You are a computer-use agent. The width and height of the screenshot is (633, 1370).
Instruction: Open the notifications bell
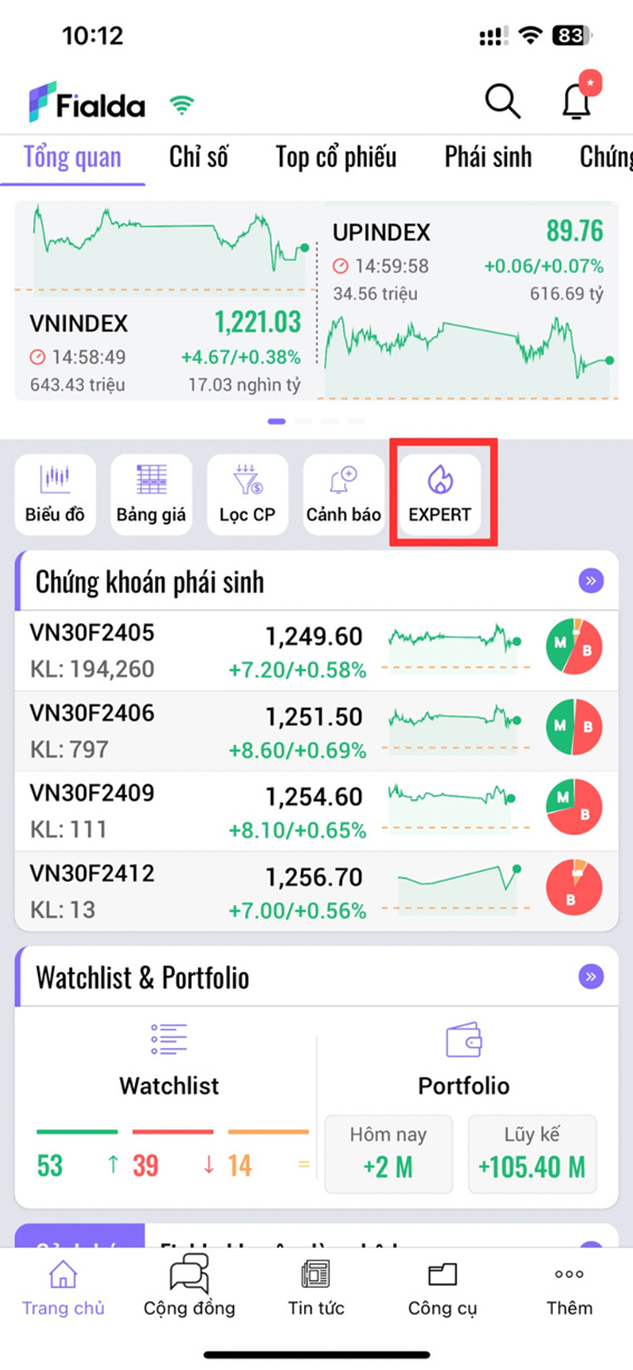tap(576, 101)
